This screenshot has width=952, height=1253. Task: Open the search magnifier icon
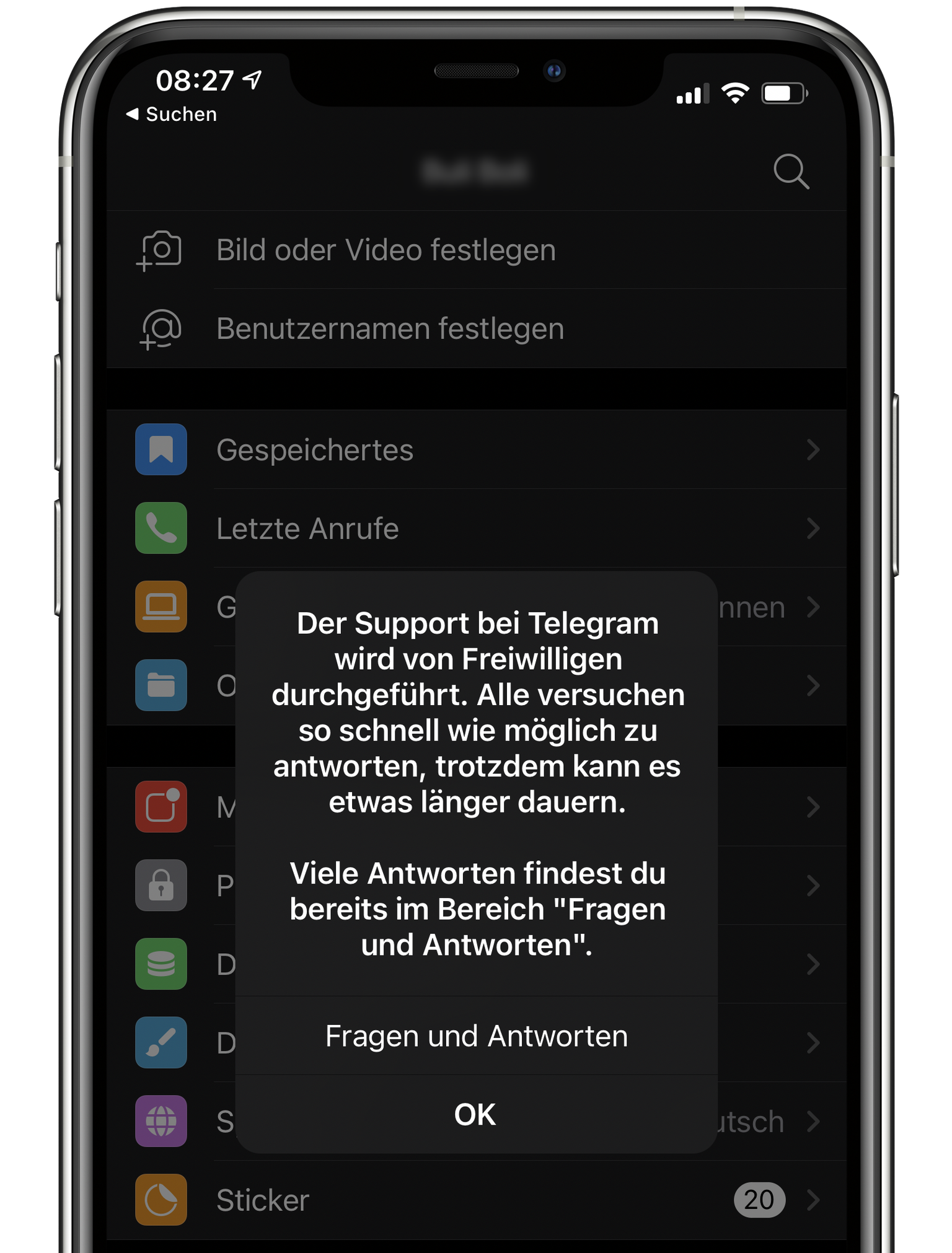pos(791,171)
